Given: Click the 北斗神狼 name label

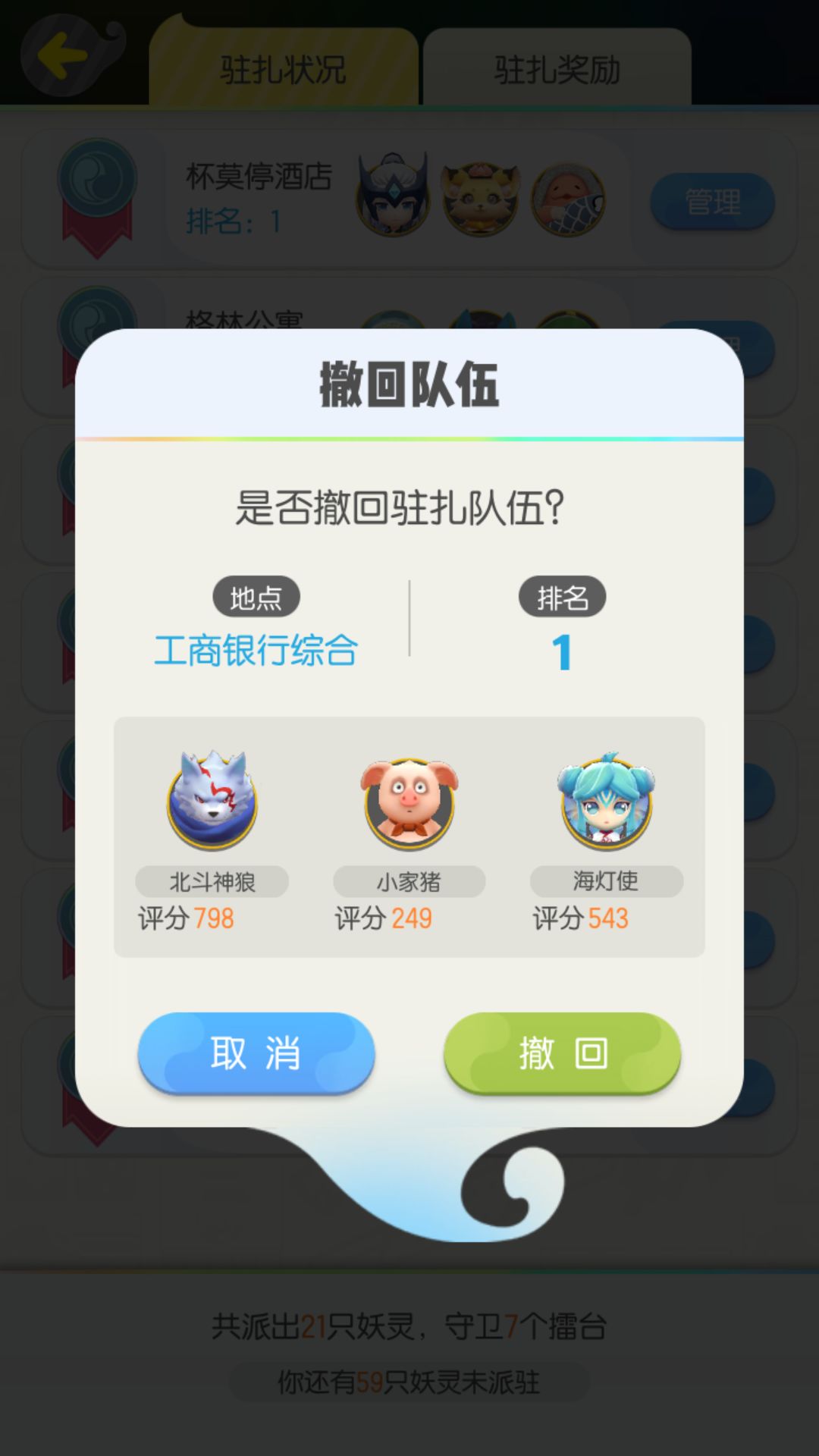Looking at the screenshot, I should (212, 881).
